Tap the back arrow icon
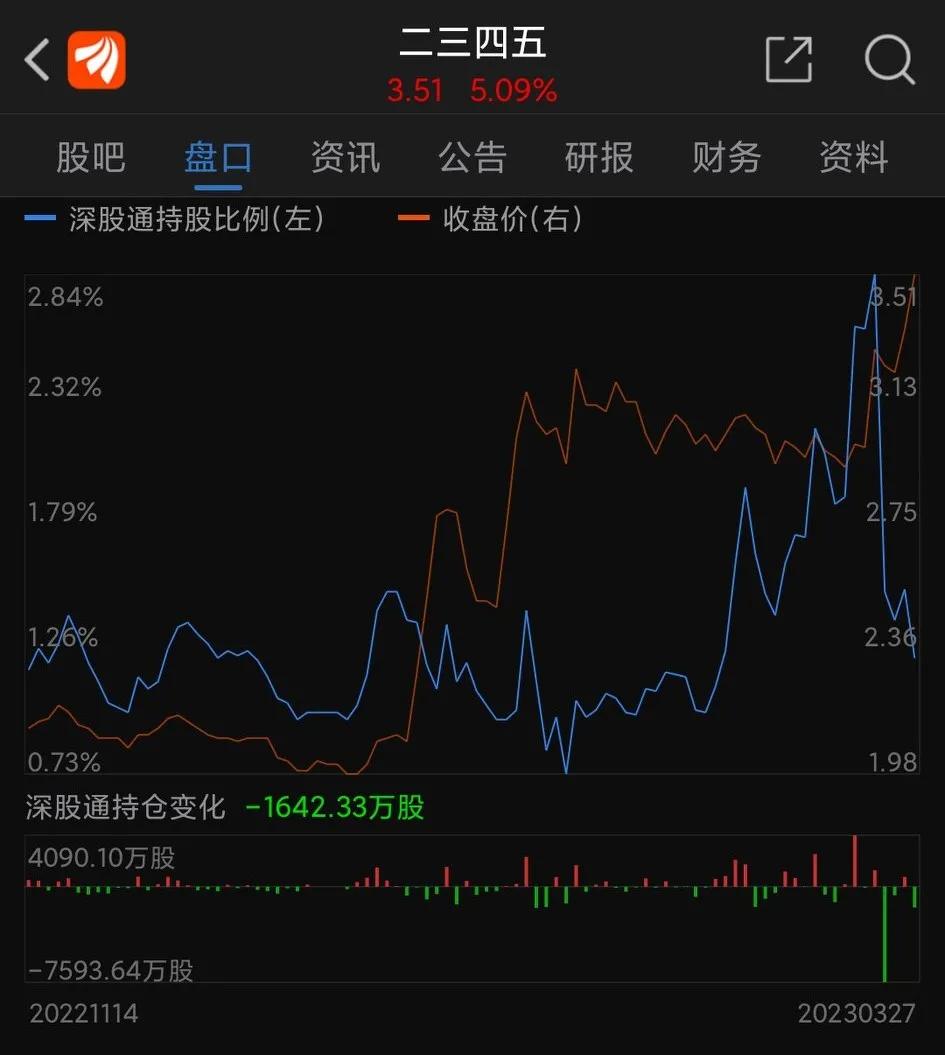Screen dimensions: 945x1055 37,59
